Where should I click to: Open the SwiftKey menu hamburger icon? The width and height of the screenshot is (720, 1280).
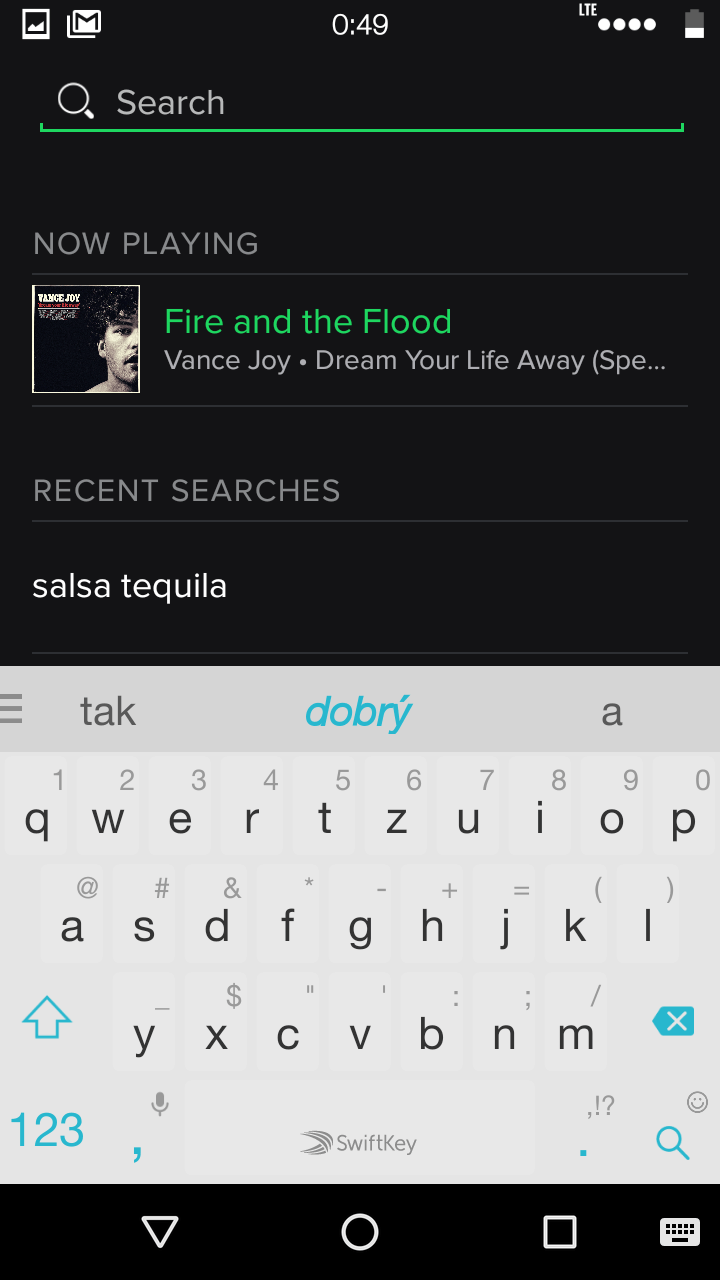tap(11, 708)
